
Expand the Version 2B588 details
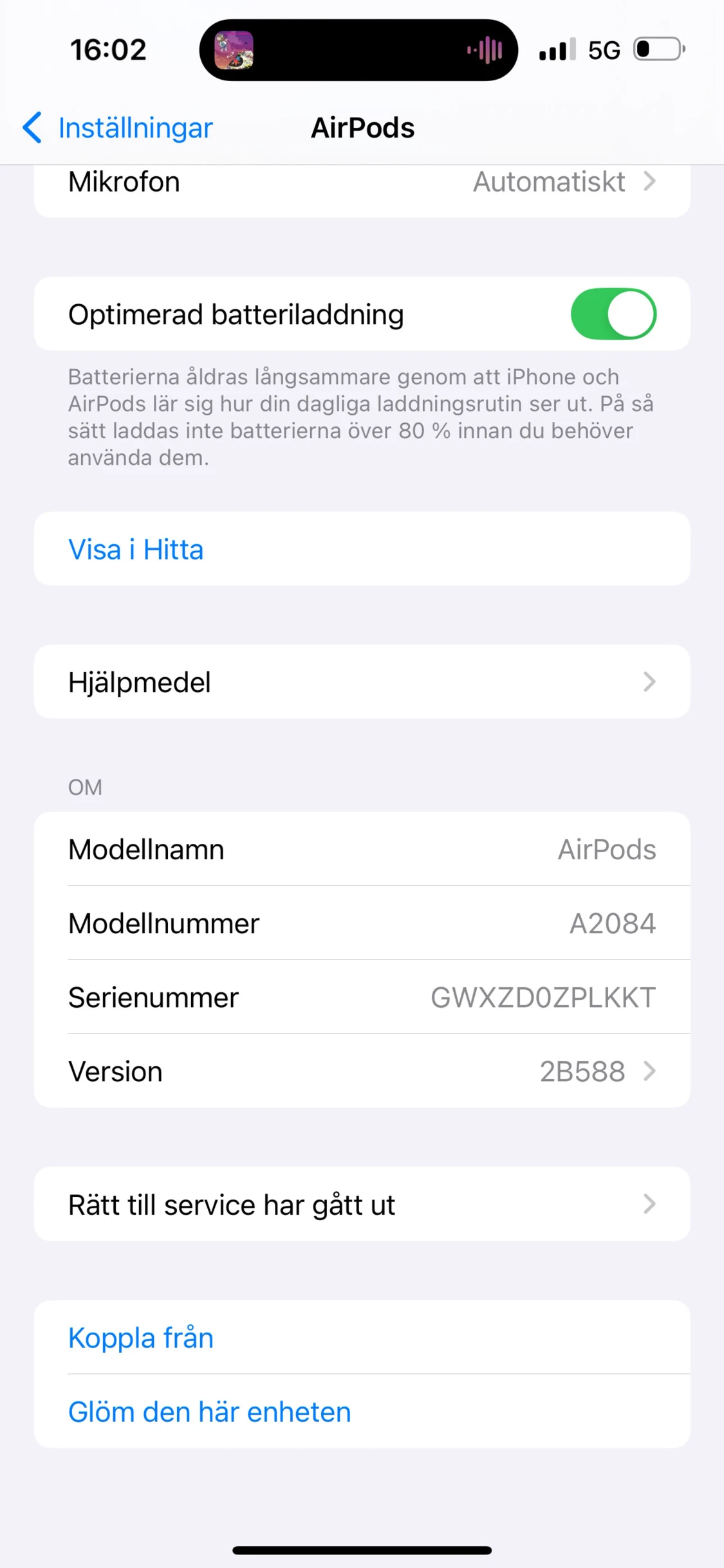(x=362, y=1071)
